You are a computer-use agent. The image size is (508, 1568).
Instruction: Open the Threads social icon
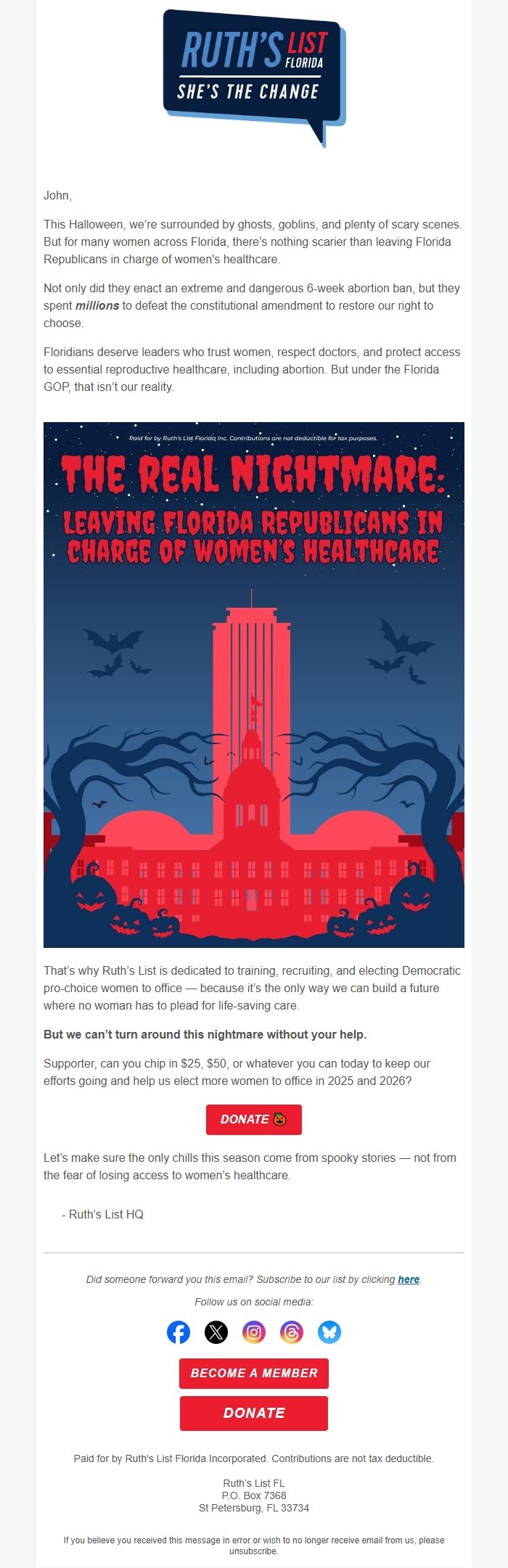coord(292,1332)
